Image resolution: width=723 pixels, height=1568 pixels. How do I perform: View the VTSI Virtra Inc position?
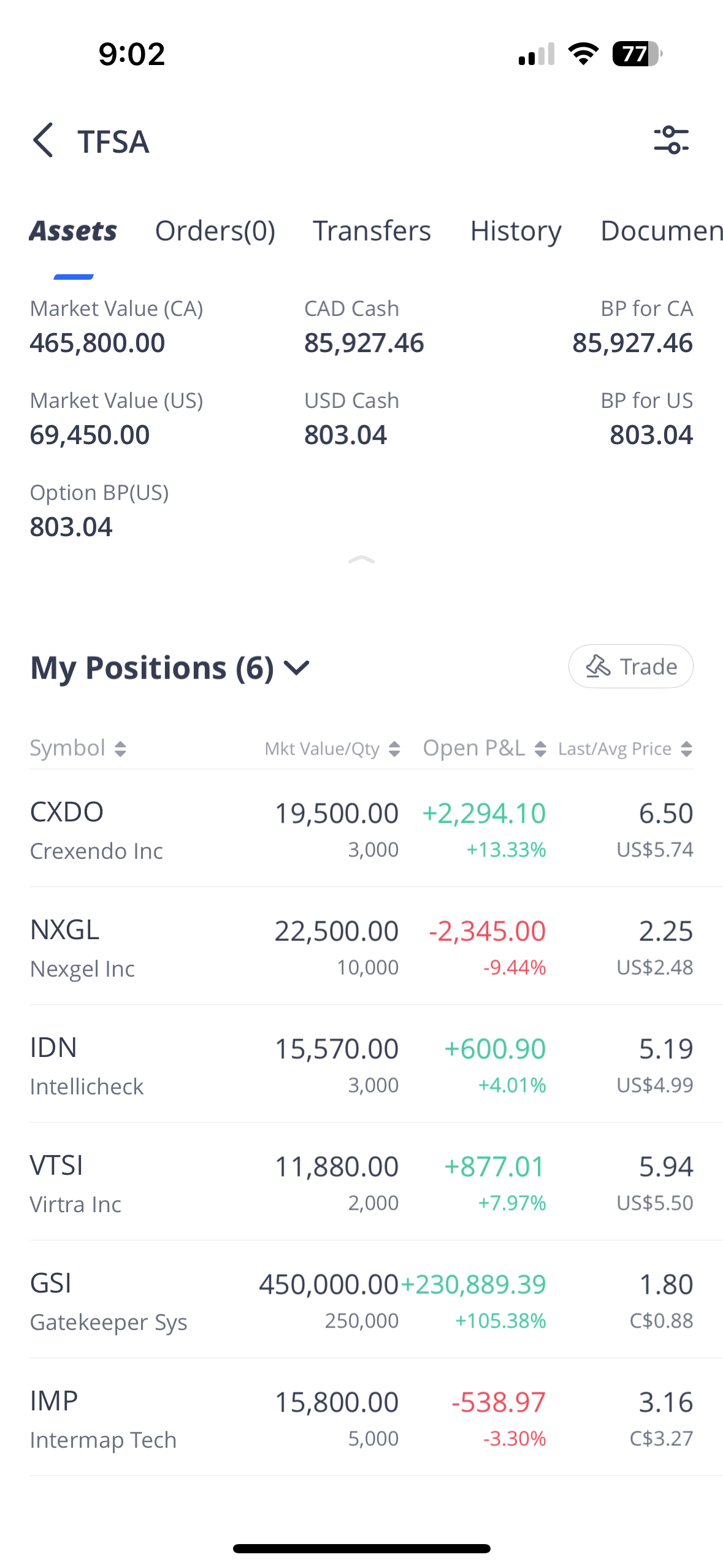(x=361, y=1183)
